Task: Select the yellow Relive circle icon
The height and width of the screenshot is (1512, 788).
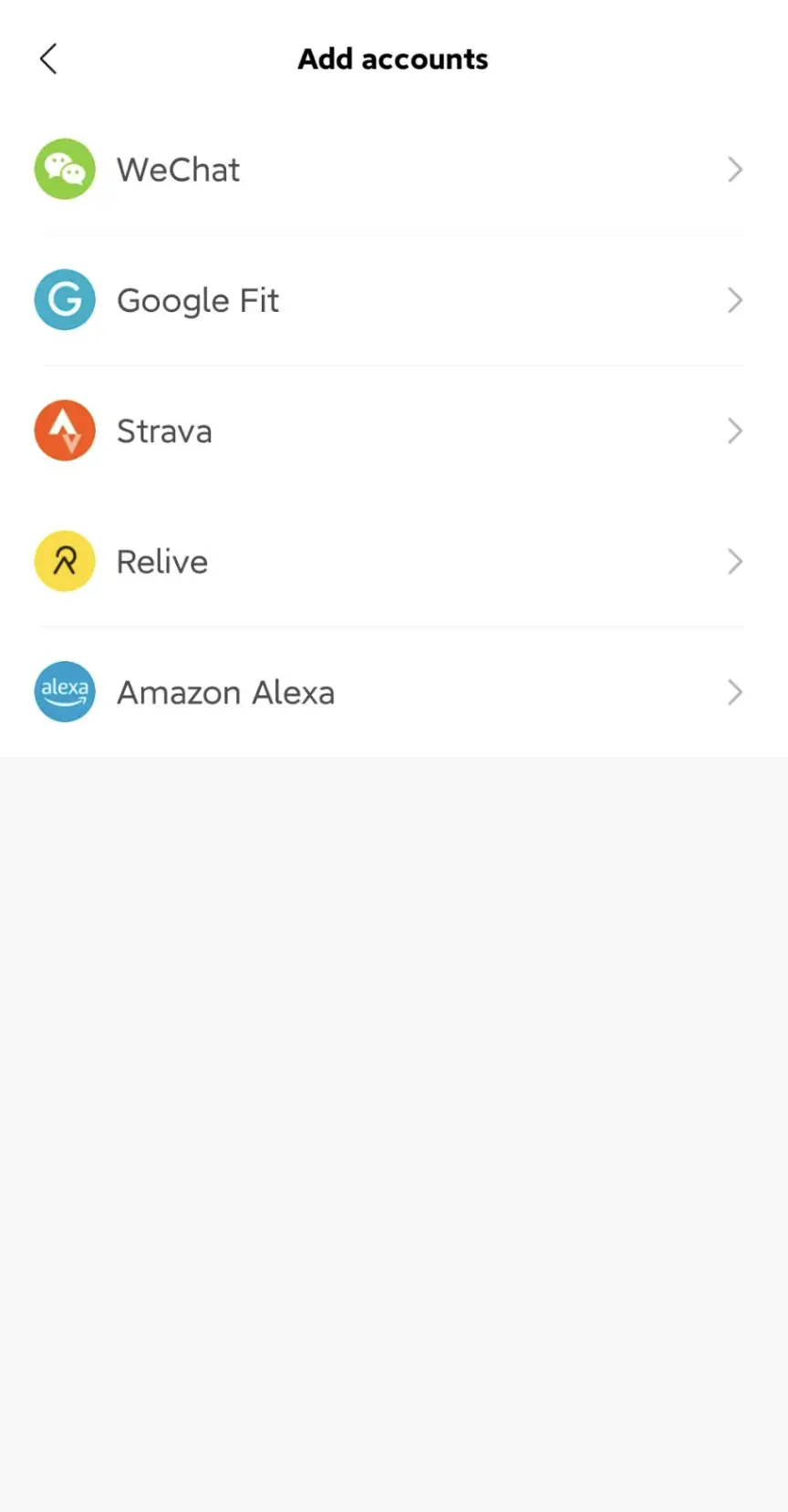Action: pyautogui.click(x=64, y=561)
